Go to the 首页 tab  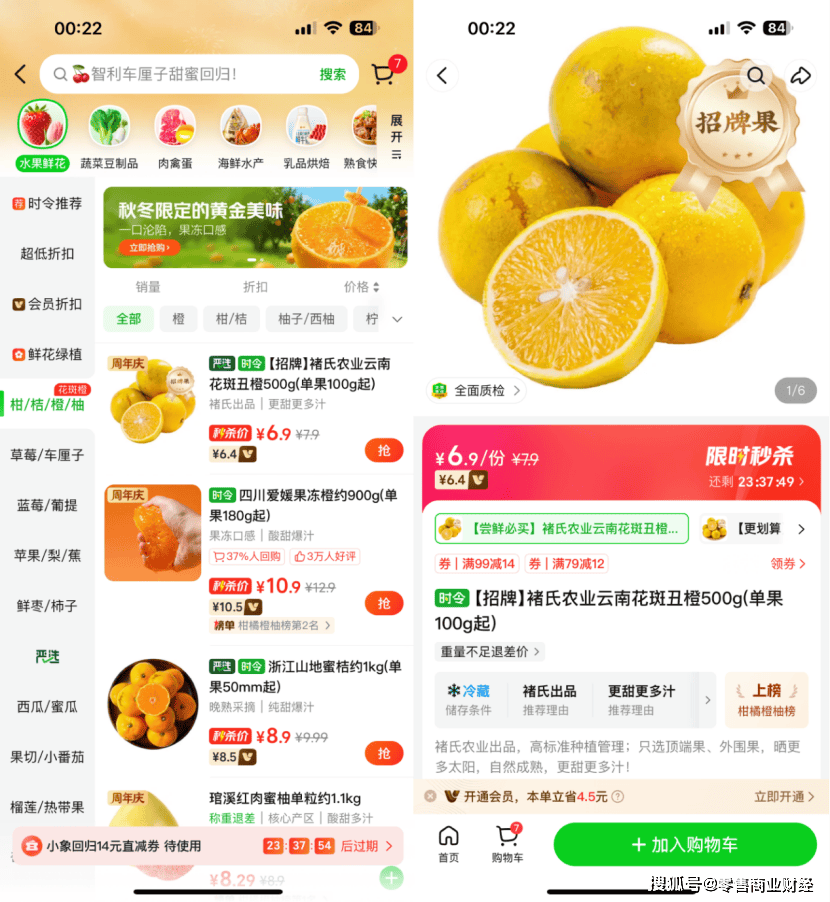tap(448, 844)
